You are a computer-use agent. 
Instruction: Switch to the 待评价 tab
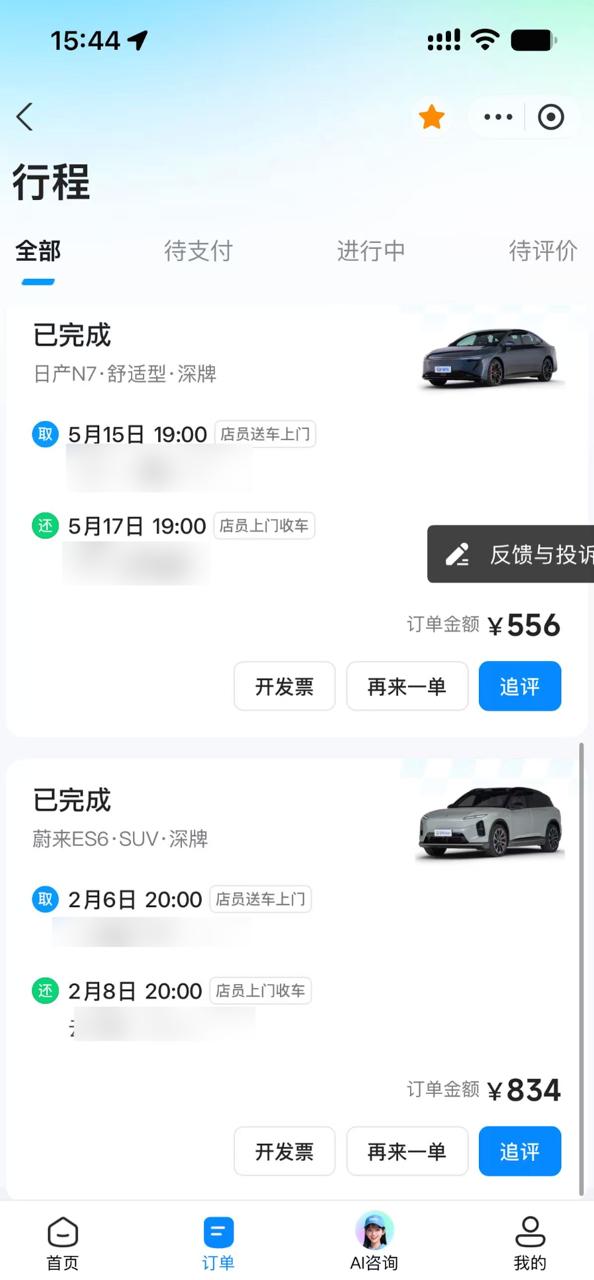pos(543,251)
